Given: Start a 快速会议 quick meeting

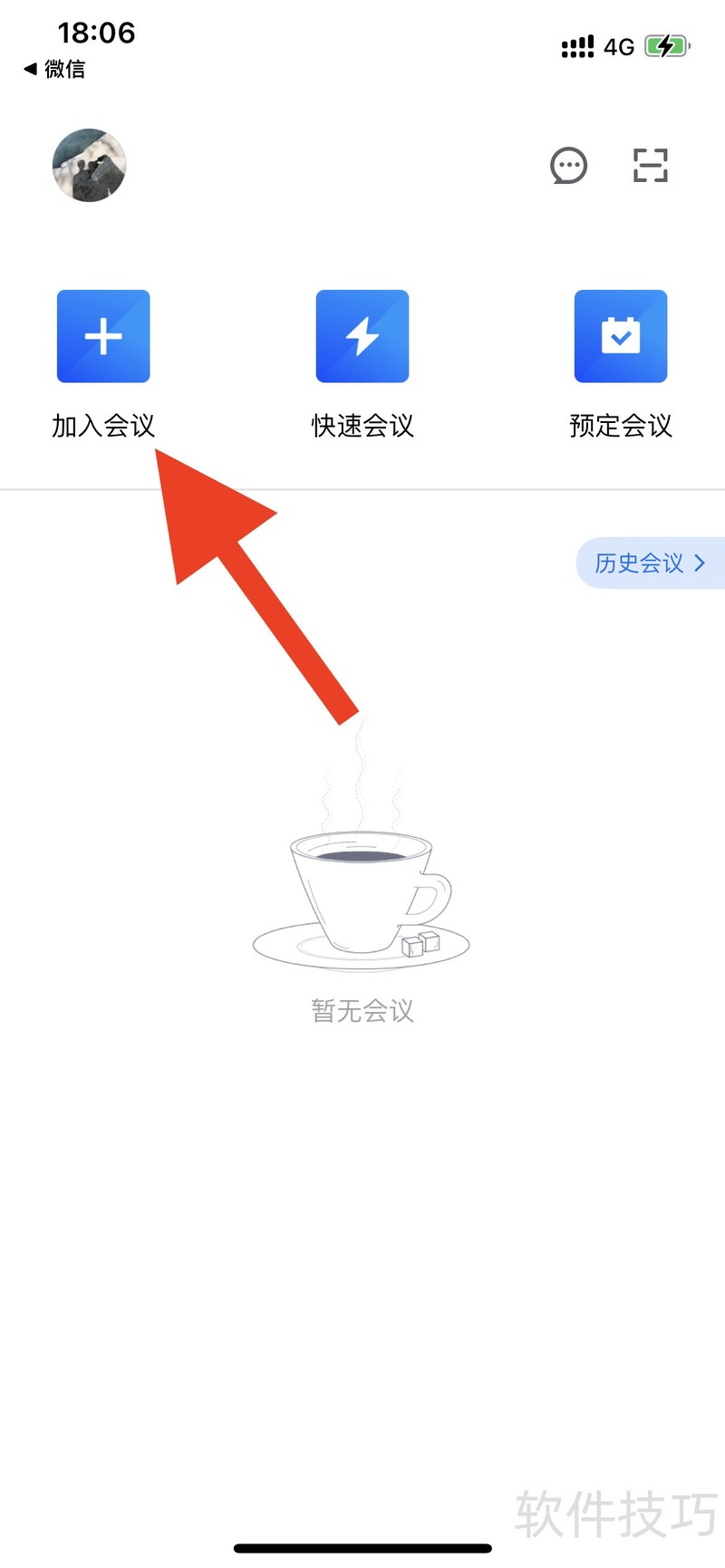Looking at the screenshot, I should click(362, 337).
